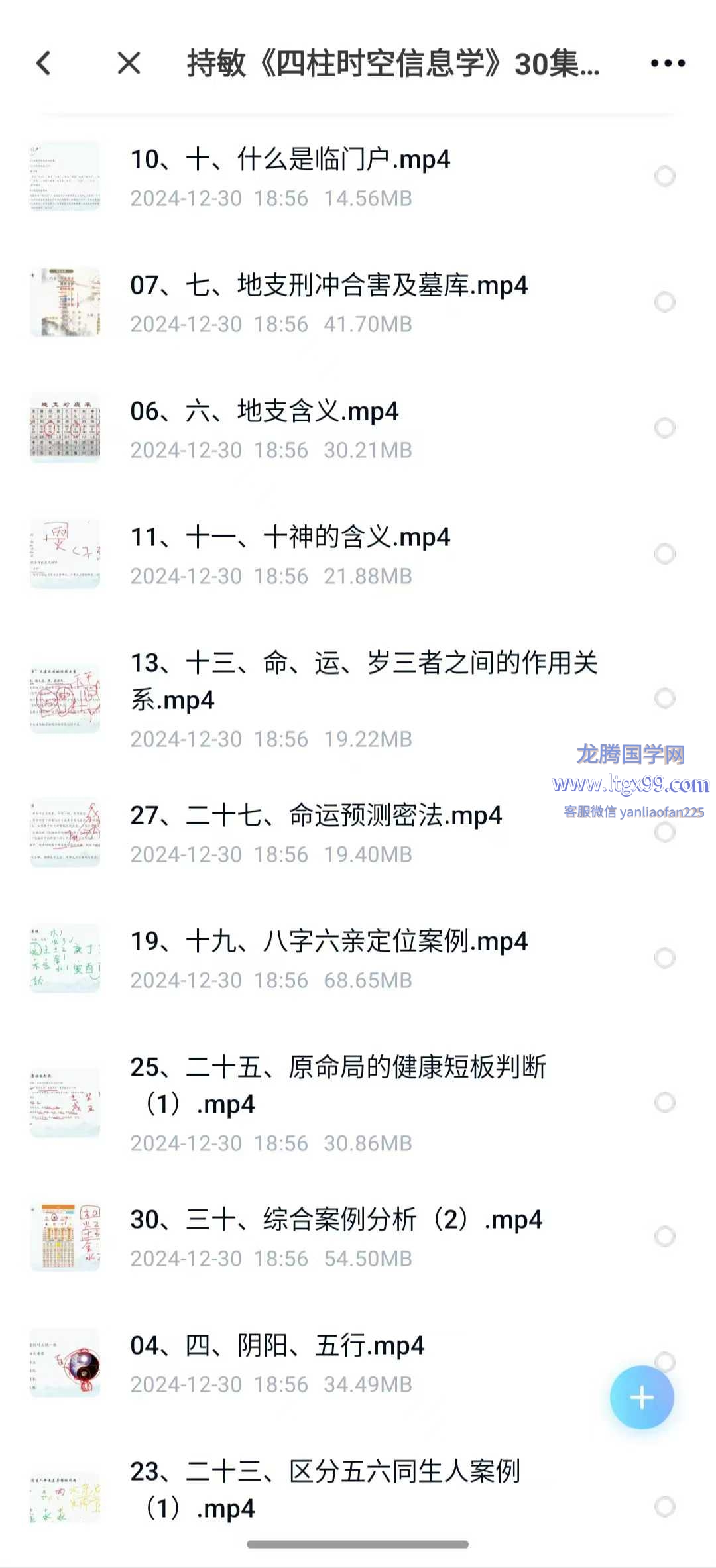Select the circle for 19、十九、八字六亲定位案例.mp4
The image size is (716, 1568).
click(x=664, y=958)
